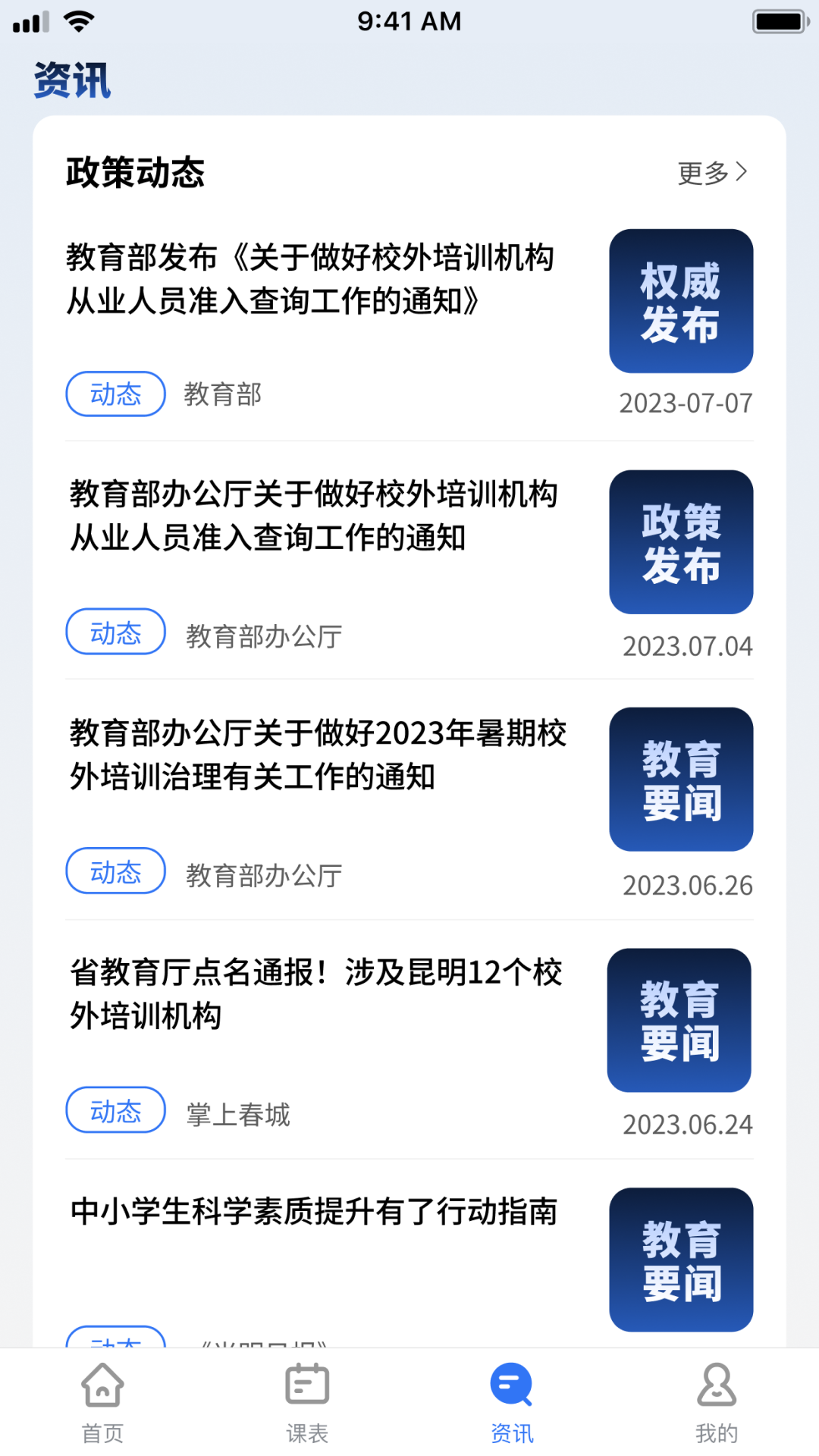Tap the 动态 tag on the 教育部 article
Viewport: 819px width, 1456px height.
pyautogui.click(x=115, y=394)
